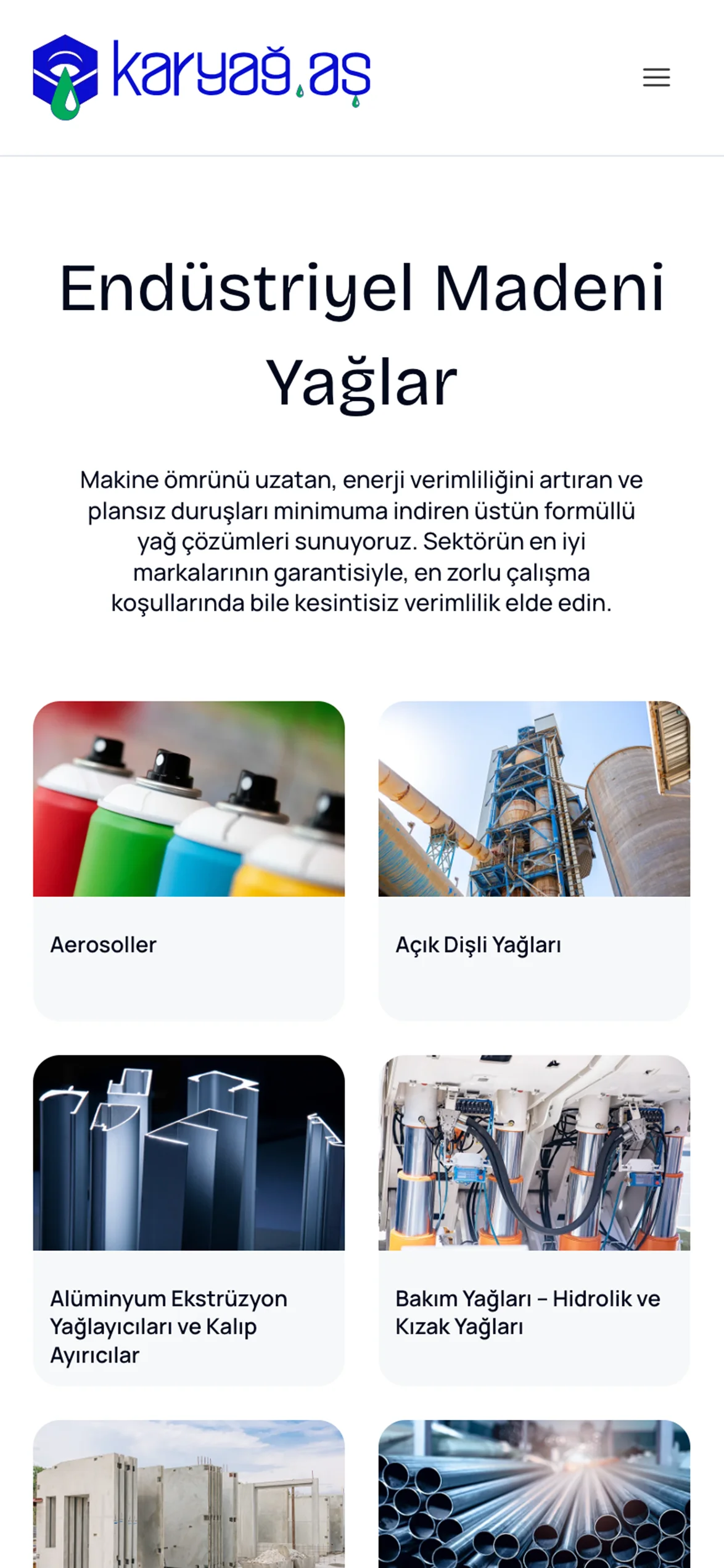The width and height of the screenshot is (724, 1568).
Task: Open the Açık Dişli Yağları card
Action: [534, 859]
